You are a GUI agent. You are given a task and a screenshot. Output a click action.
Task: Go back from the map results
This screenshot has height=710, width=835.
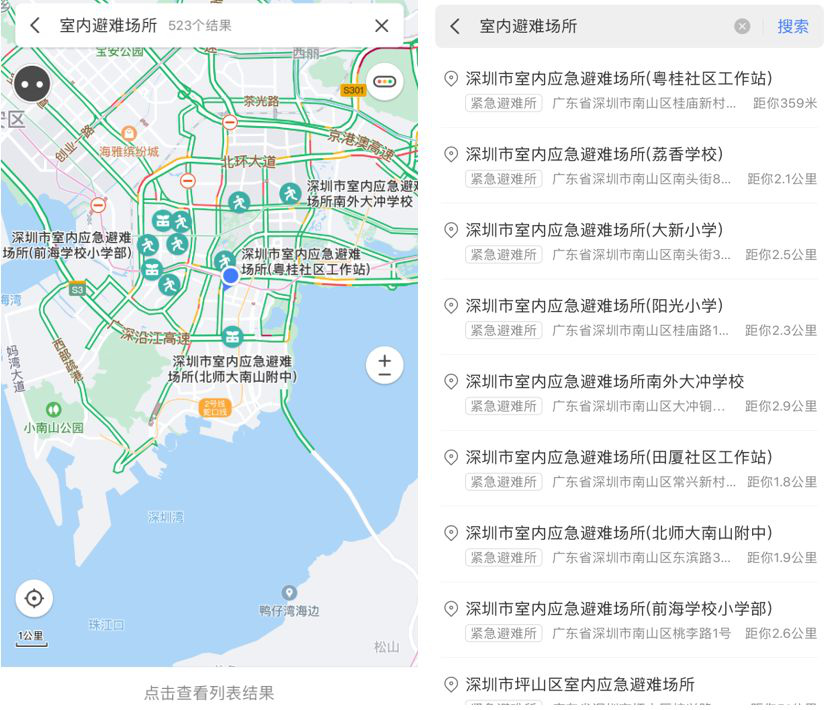coord(36,26)
